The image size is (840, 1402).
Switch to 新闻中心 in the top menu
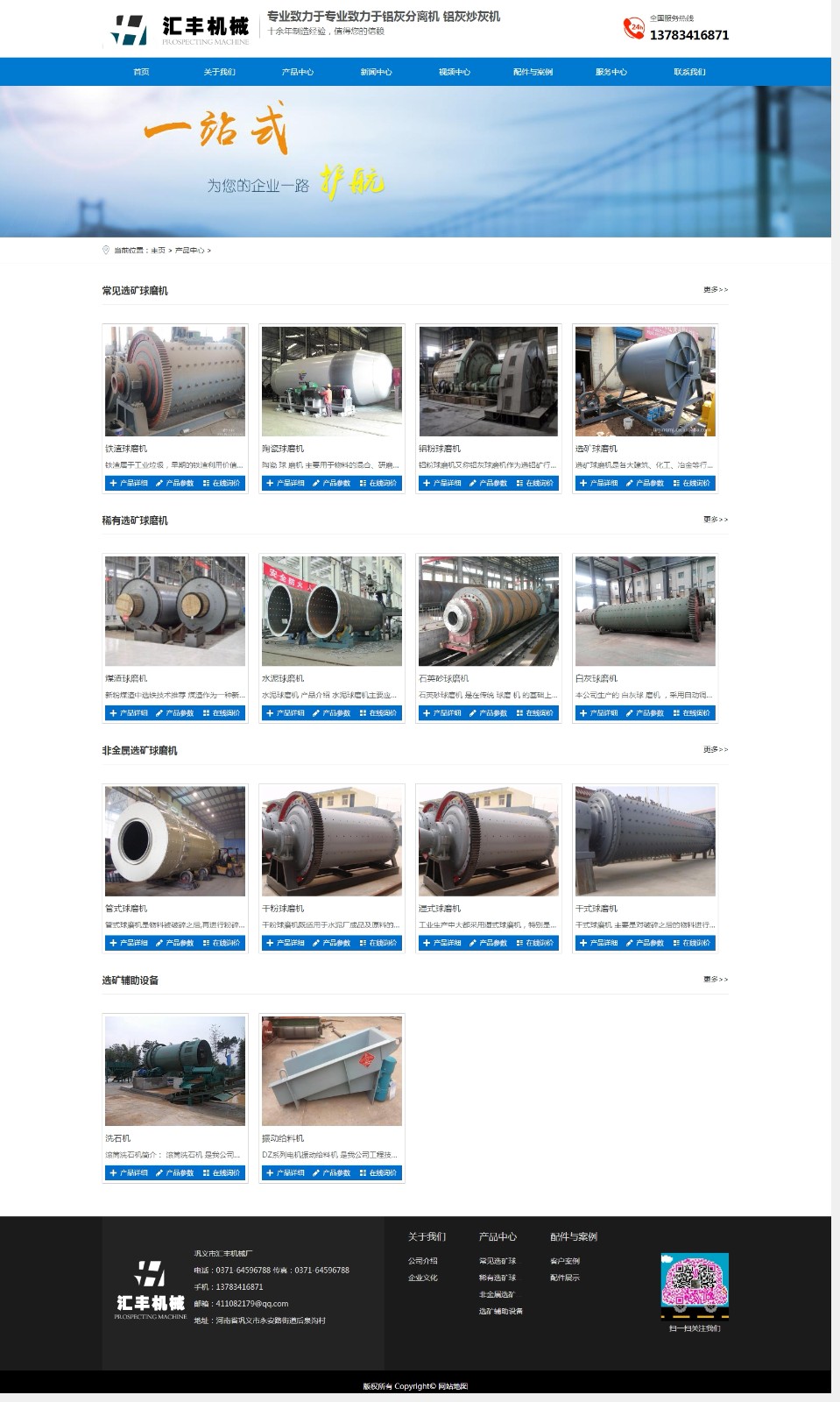point(376,72)
